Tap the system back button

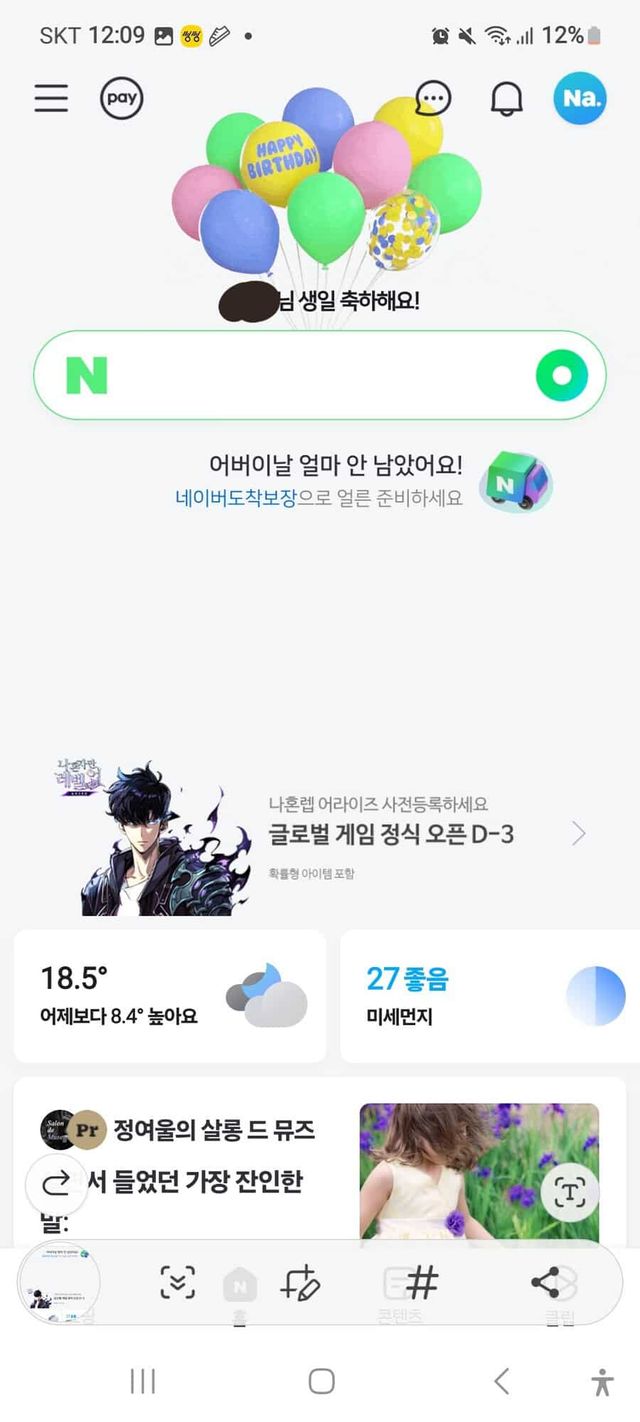502,1382
